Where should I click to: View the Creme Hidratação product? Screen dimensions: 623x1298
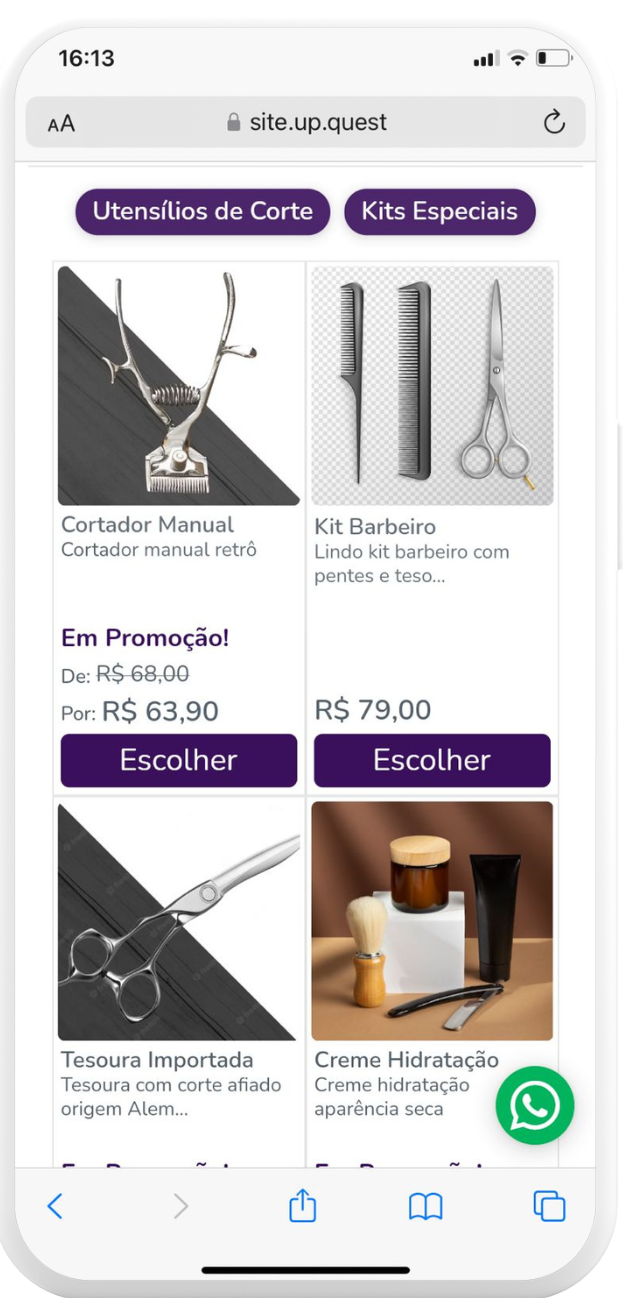point(432,921)
